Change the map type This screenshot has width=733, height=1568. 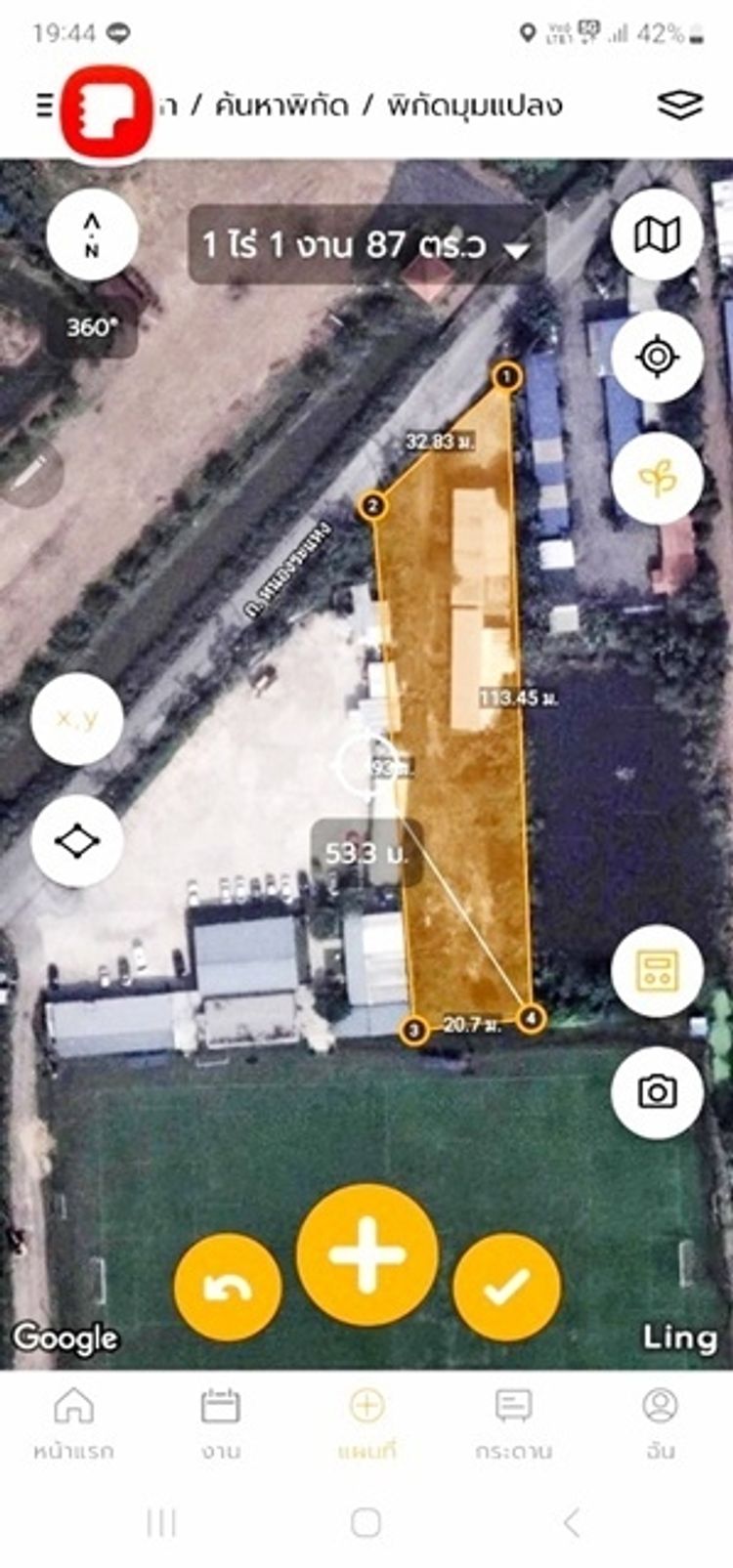click(x=657, y=235)
